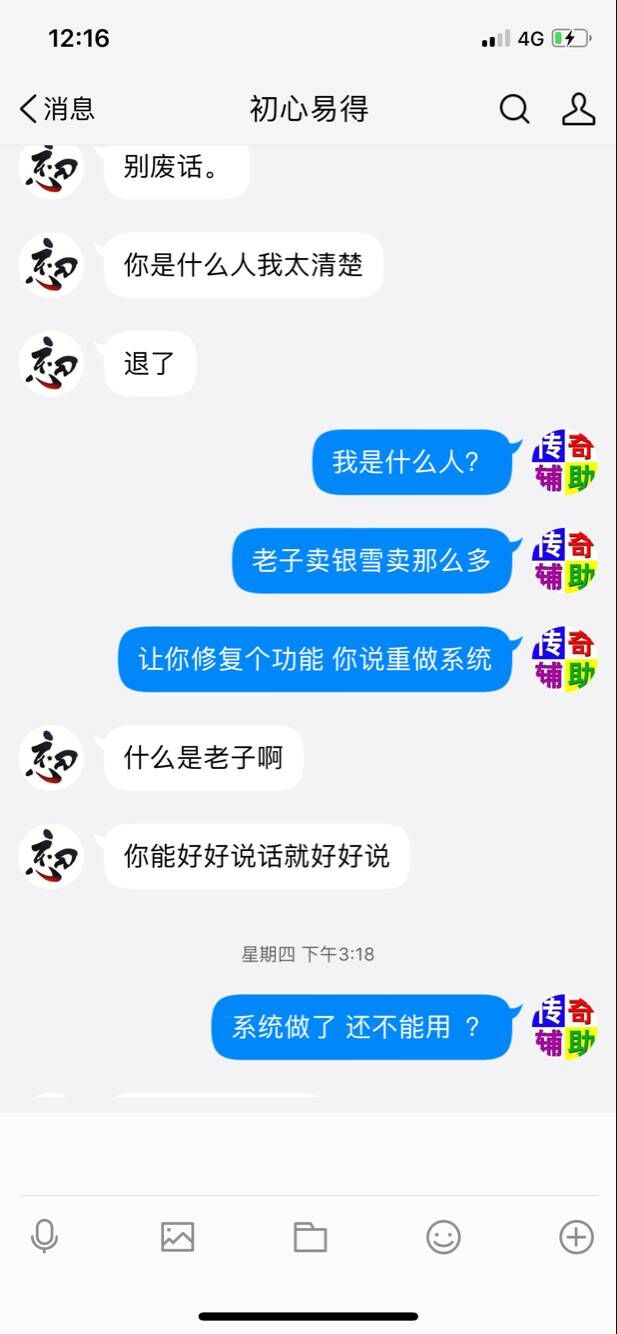Screen dimensions: 617x1334
Task: Open the file folder icon
Action: coord(310,1237)
